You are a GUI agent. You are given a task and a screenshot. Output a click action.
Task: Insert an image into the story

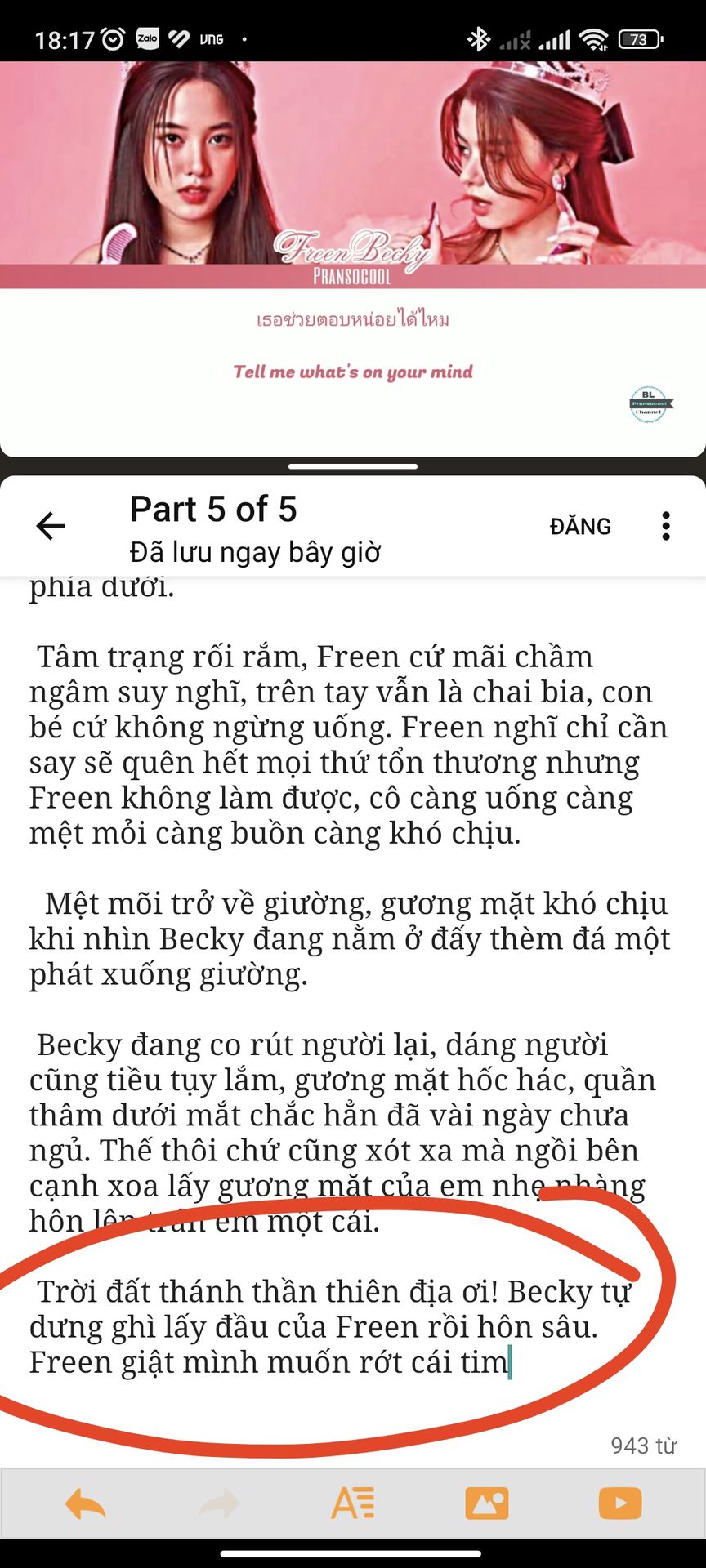pyautogui.click(x=486, y=1503)
